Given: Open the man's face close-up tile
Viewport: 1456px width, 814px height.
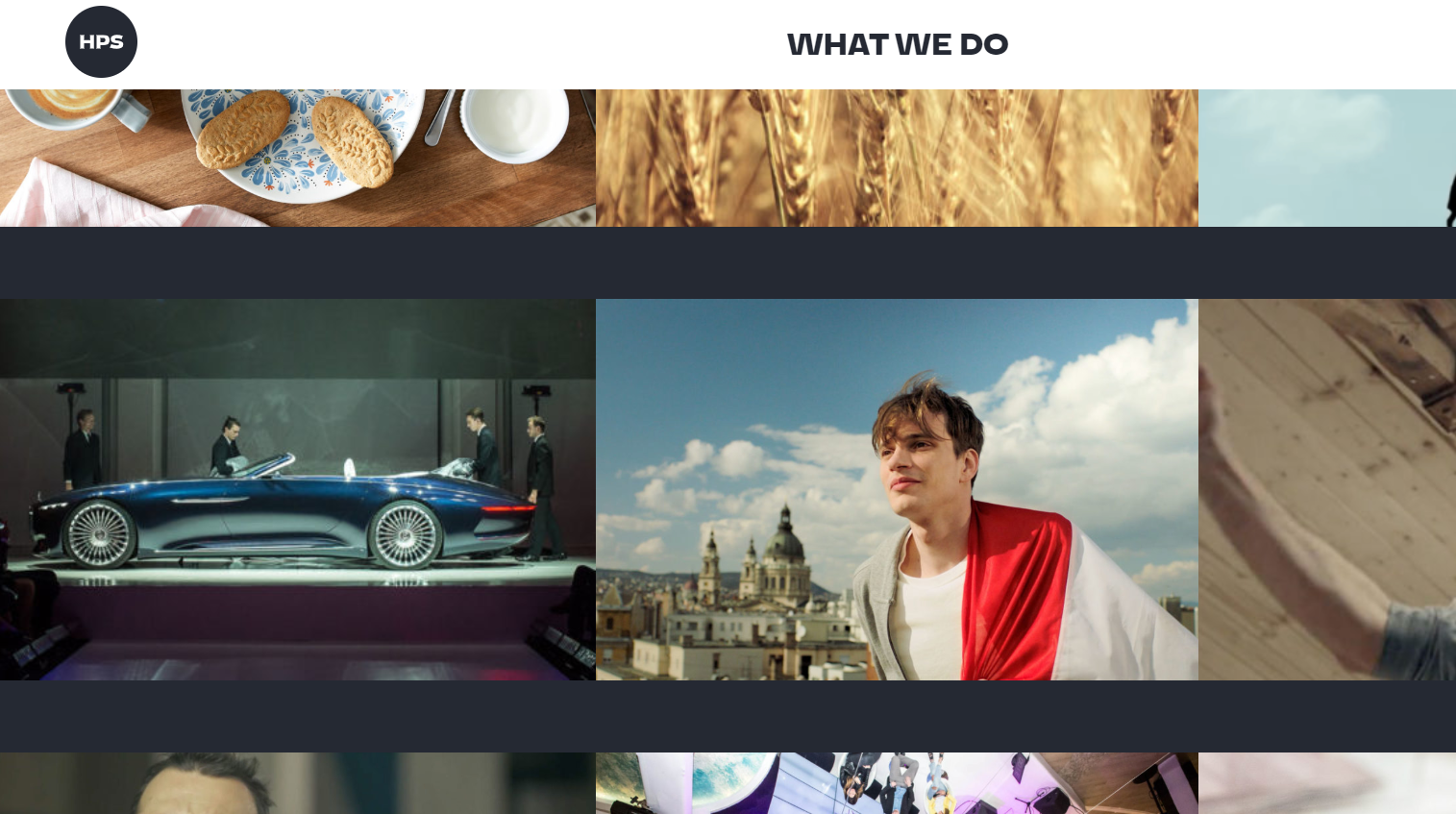Looking at the screenshot, I should pos(297,782).
